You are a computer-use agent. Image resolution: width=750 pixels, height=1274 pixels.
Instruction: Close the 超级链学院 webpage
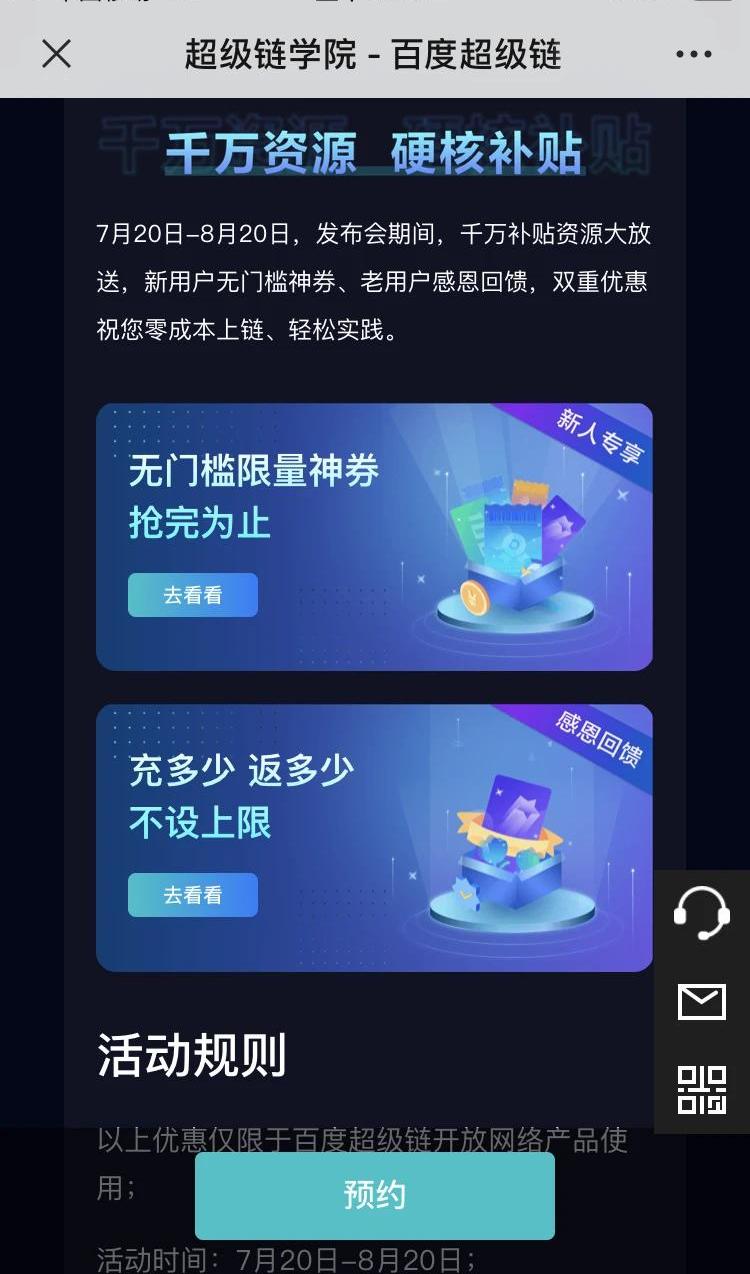tap(56, 54)
